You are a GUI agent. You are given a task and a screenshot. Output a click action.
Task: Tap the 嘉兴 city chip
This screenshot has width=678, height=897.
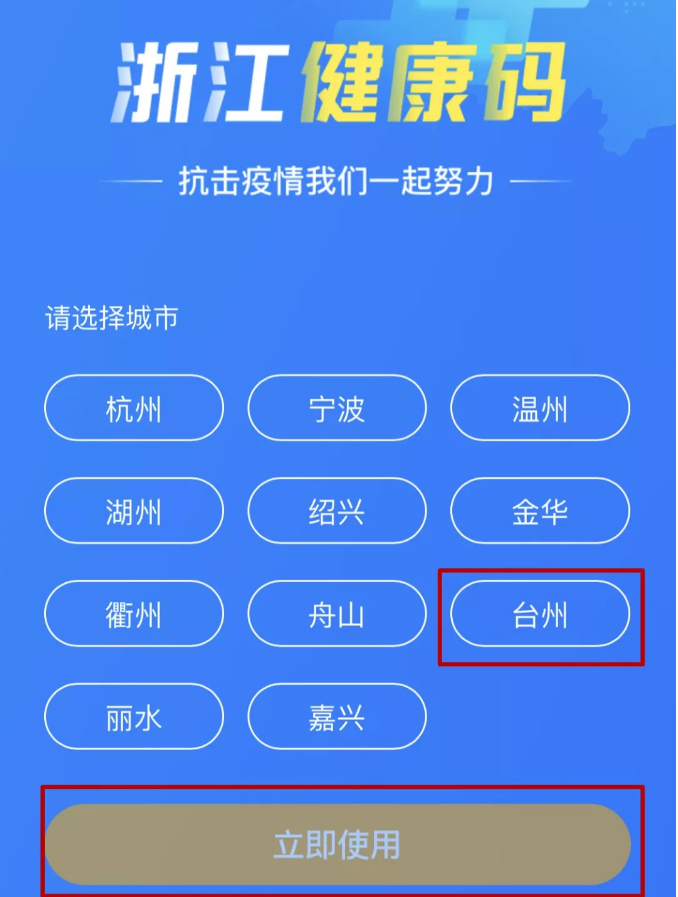tap(337, 717)
